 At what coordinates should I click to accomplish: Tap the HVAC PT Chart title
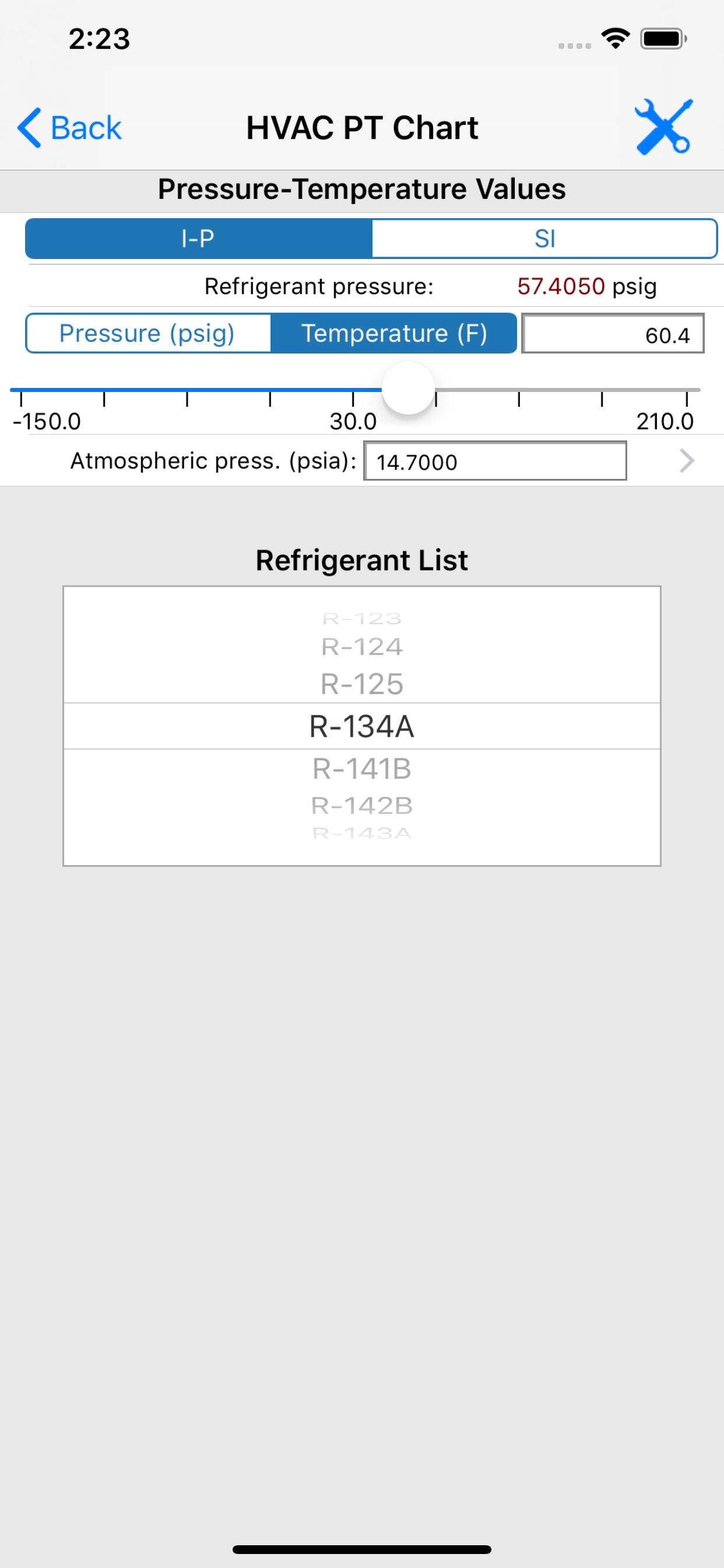pos(361,127)
